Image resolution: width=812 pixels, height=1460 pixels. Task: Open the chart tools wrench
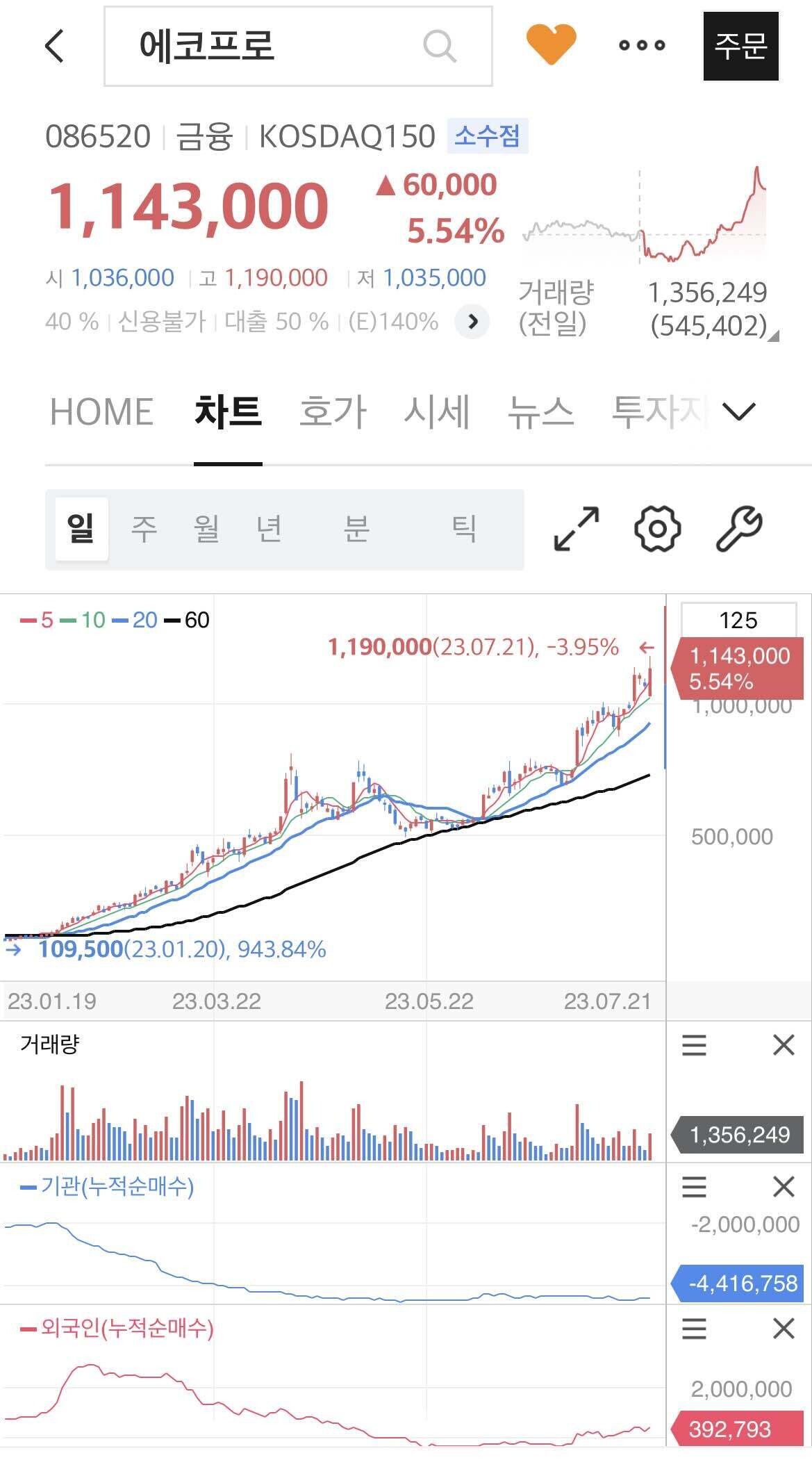coord(738,527)
